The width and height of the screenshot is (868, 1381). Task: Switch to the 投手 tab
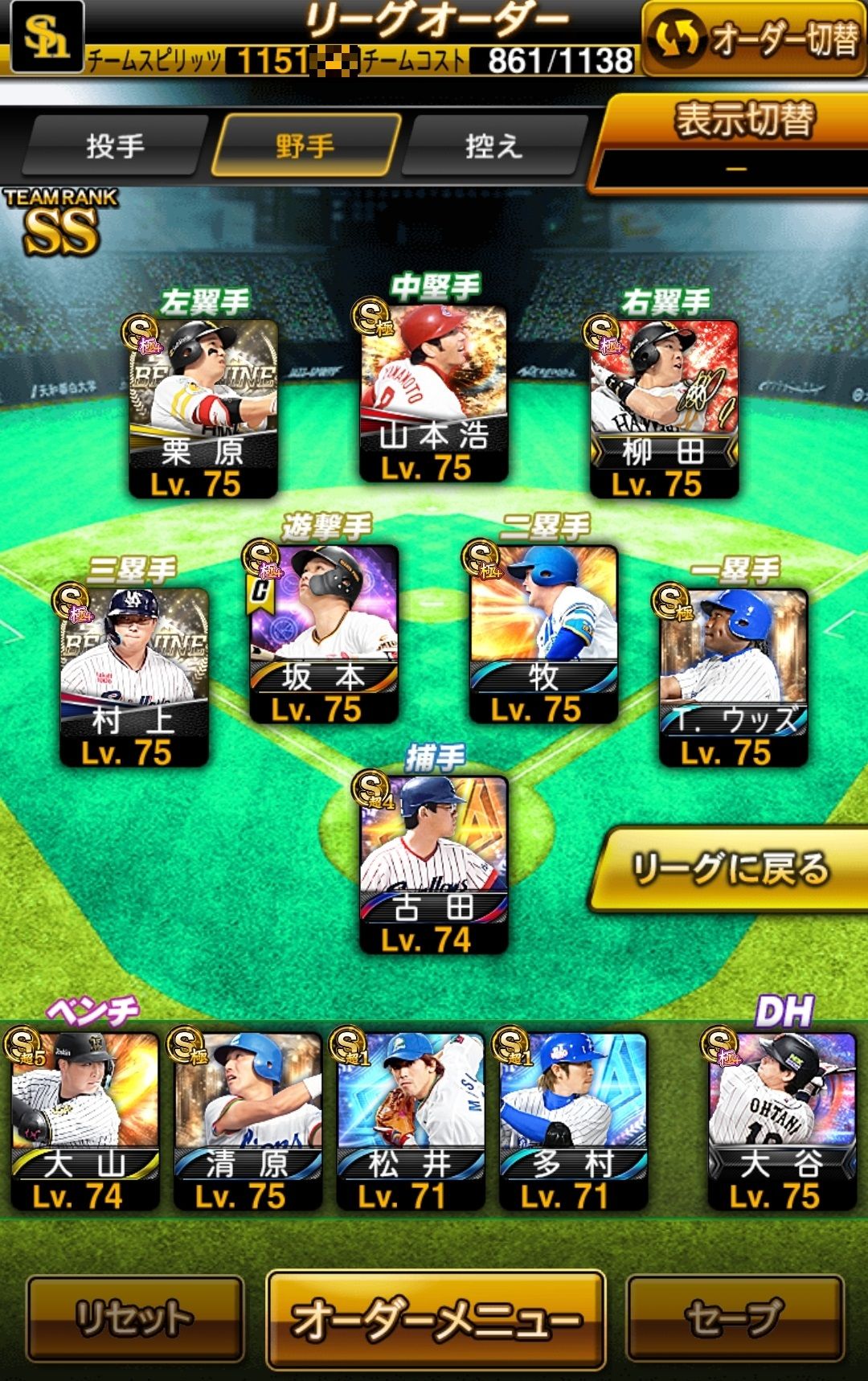tap(115, 146)
